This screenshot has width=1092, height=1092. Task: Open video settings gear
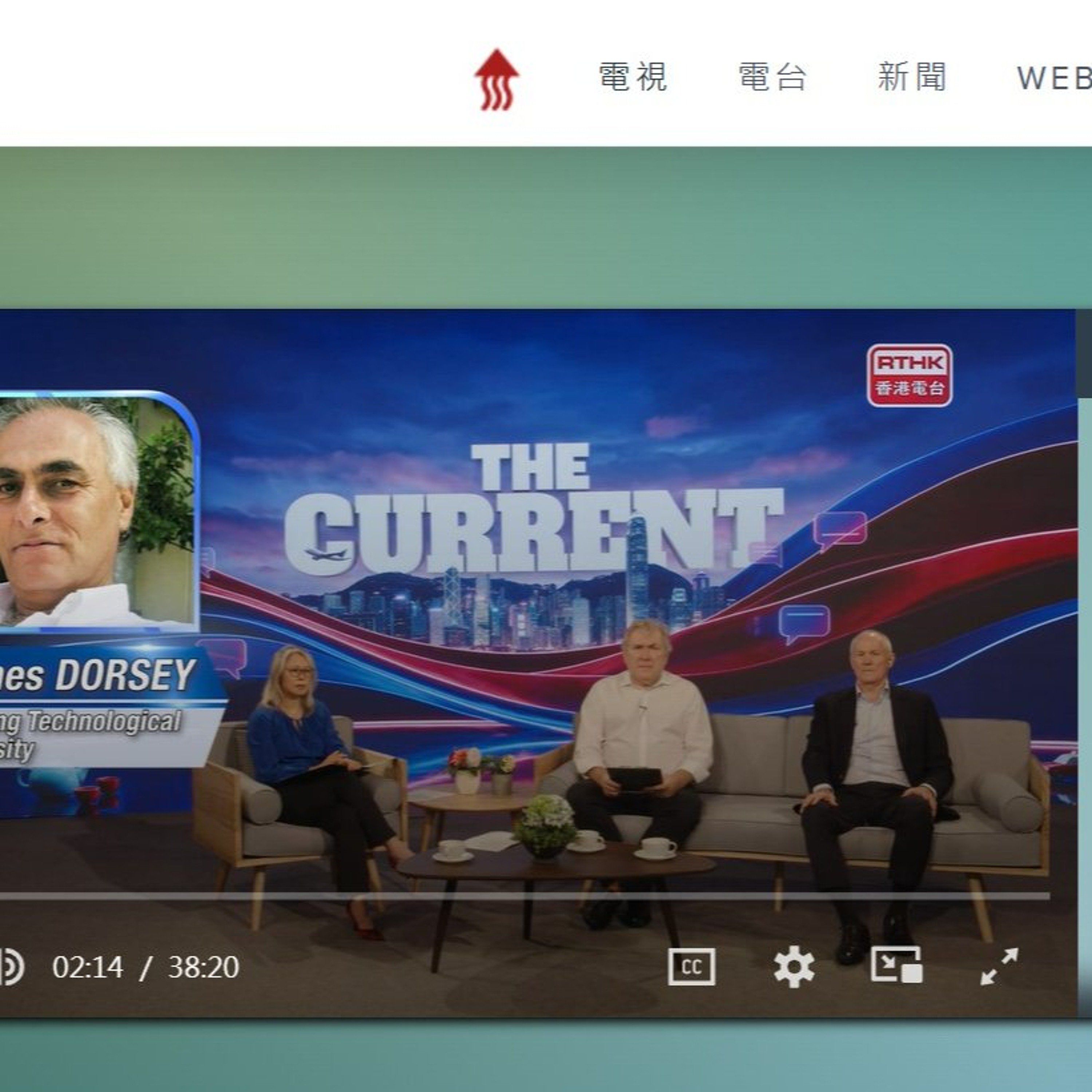coord(794,966)
